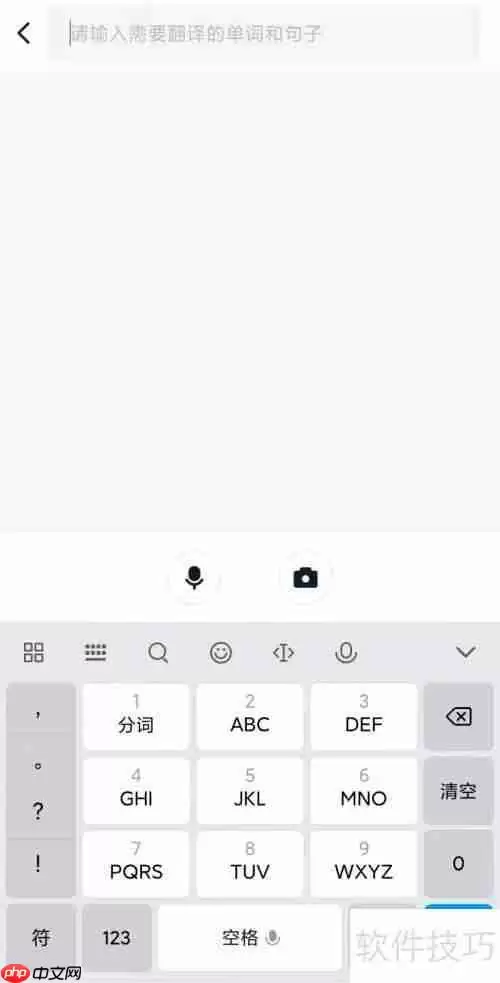Viewport: 500px width, 983px height.
Task: Tap the keyboard toolbar voice input icon
Action: coord(346,653)
